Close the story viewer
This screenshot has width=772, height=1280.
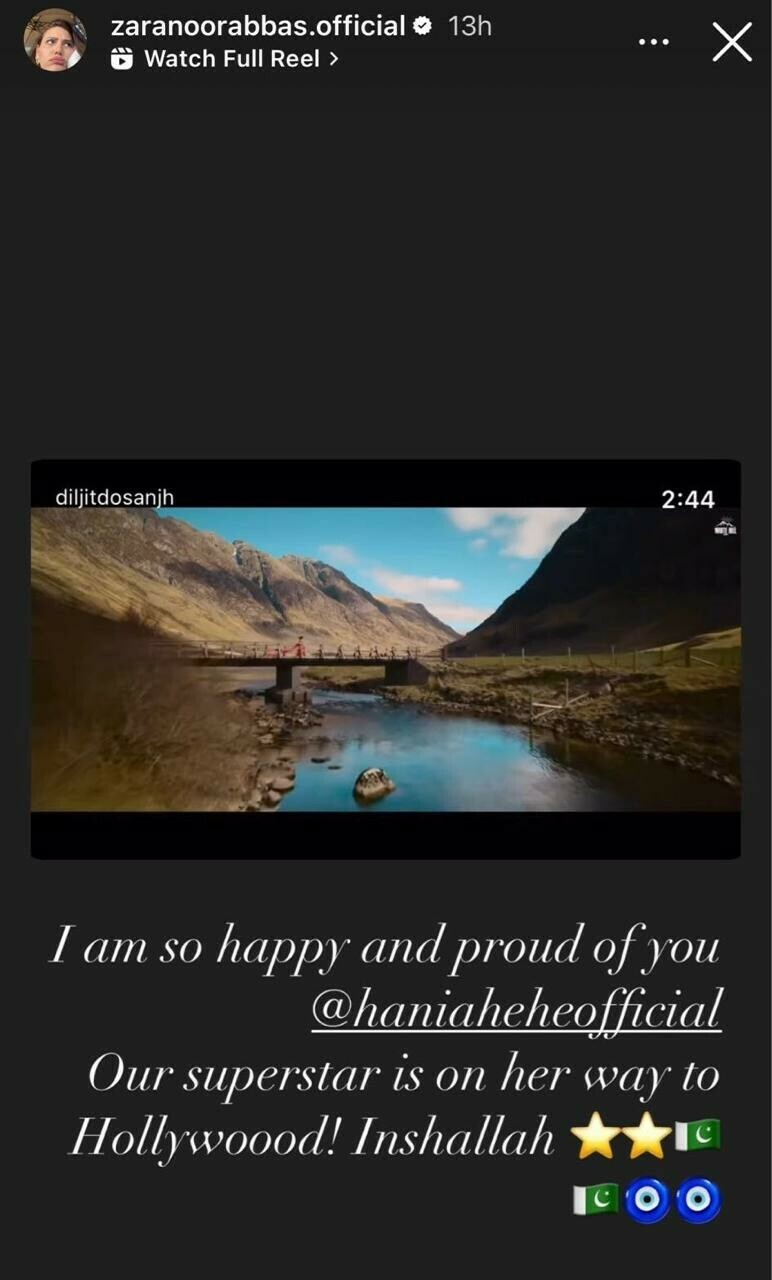coord(731,42)
